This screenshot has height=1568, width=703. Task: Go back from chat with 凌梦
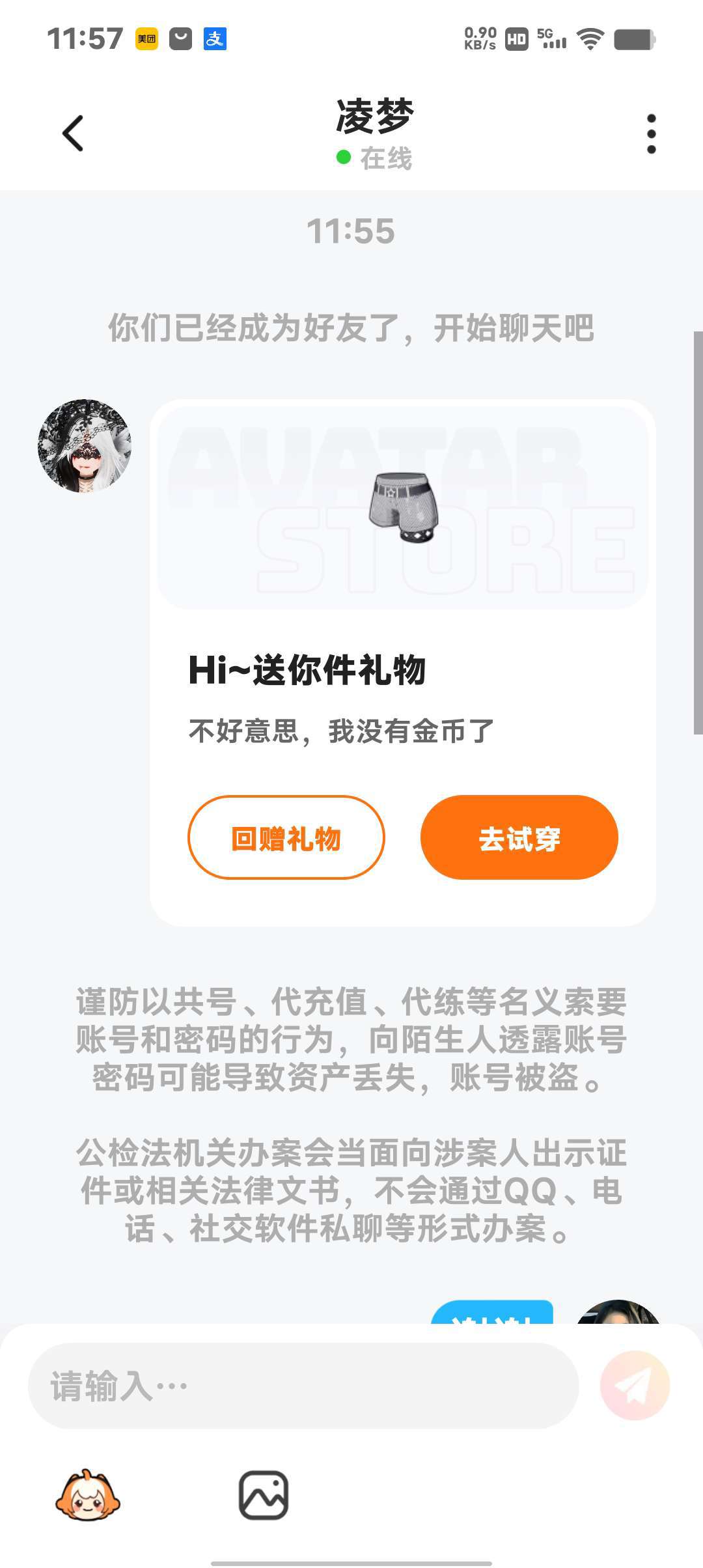(x=73, y=133)
